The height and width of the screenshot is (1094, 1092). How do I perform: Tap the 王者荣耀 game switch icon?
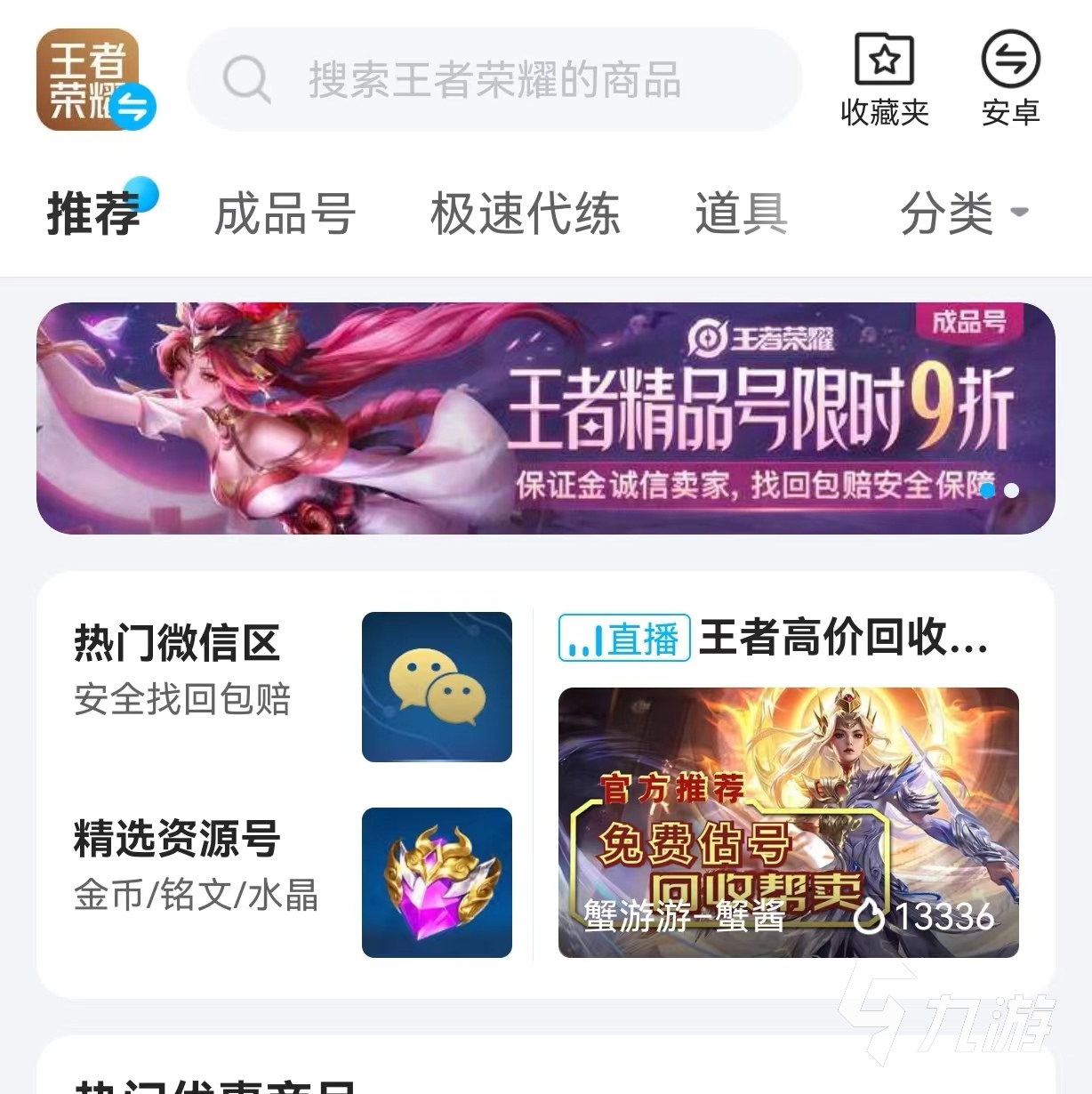click(95, 80)
